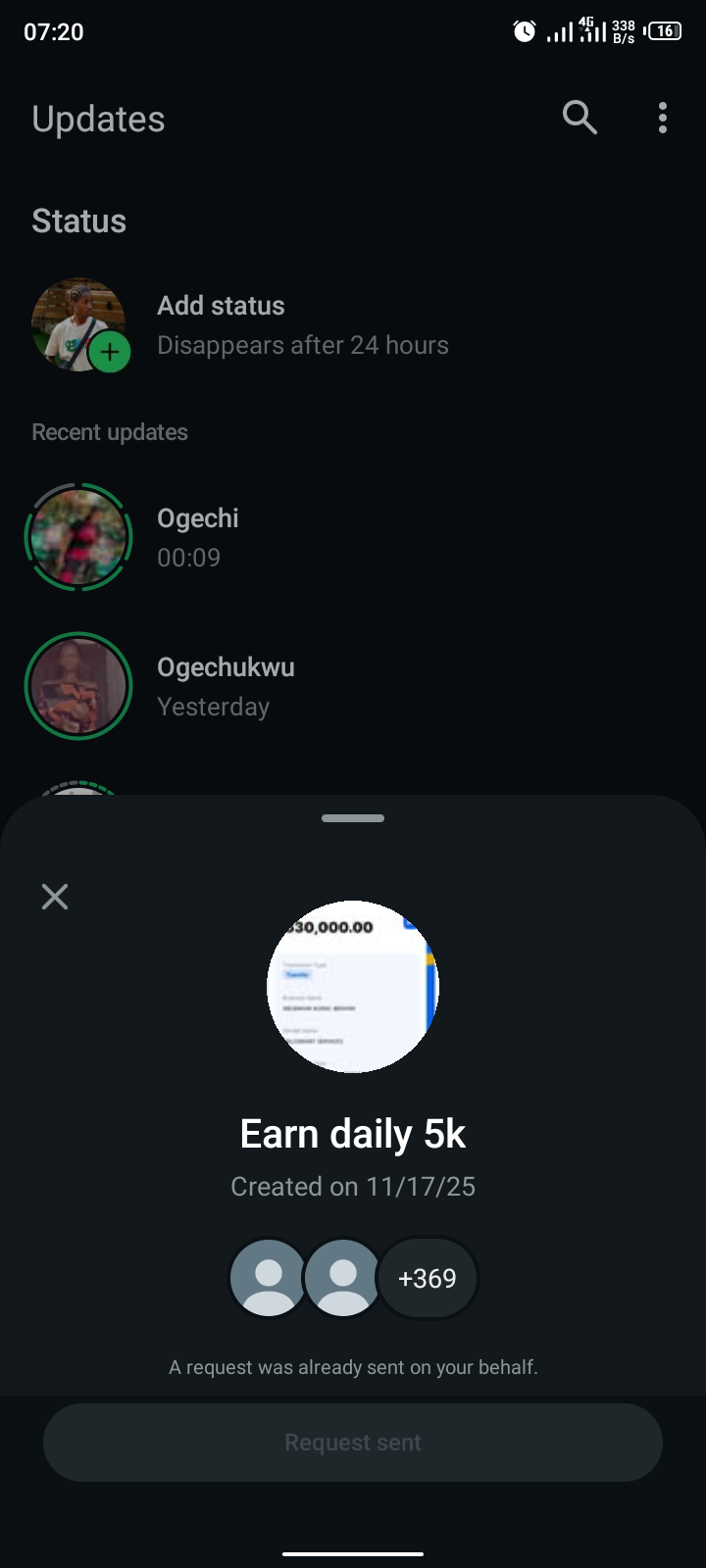This screenshot has width=706, height=1568.
Task: Tap the Request sent button
Action: coord(353,1443)
